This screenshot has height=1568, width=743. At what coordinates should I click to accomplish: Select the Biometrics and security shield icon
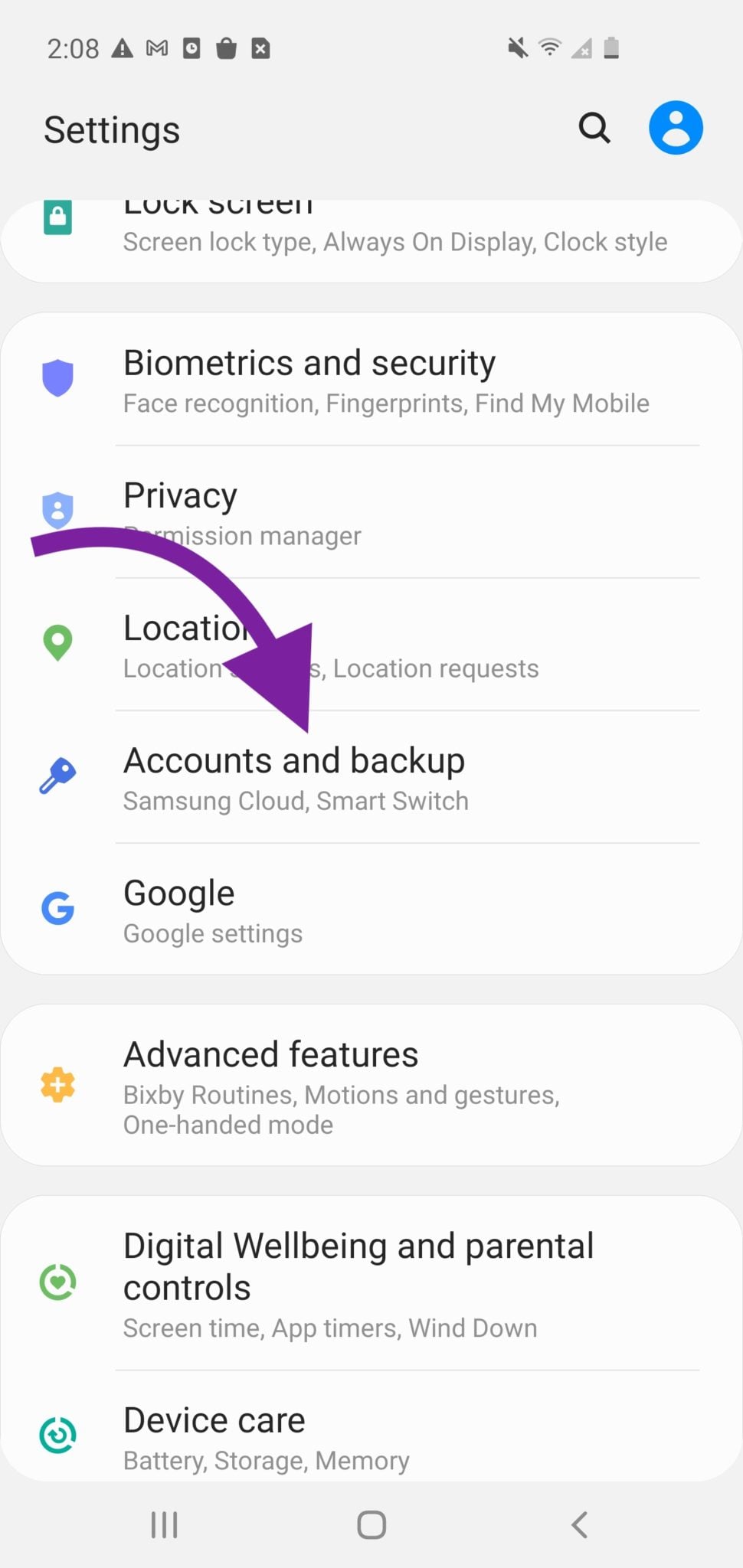(x=57, y=377)
